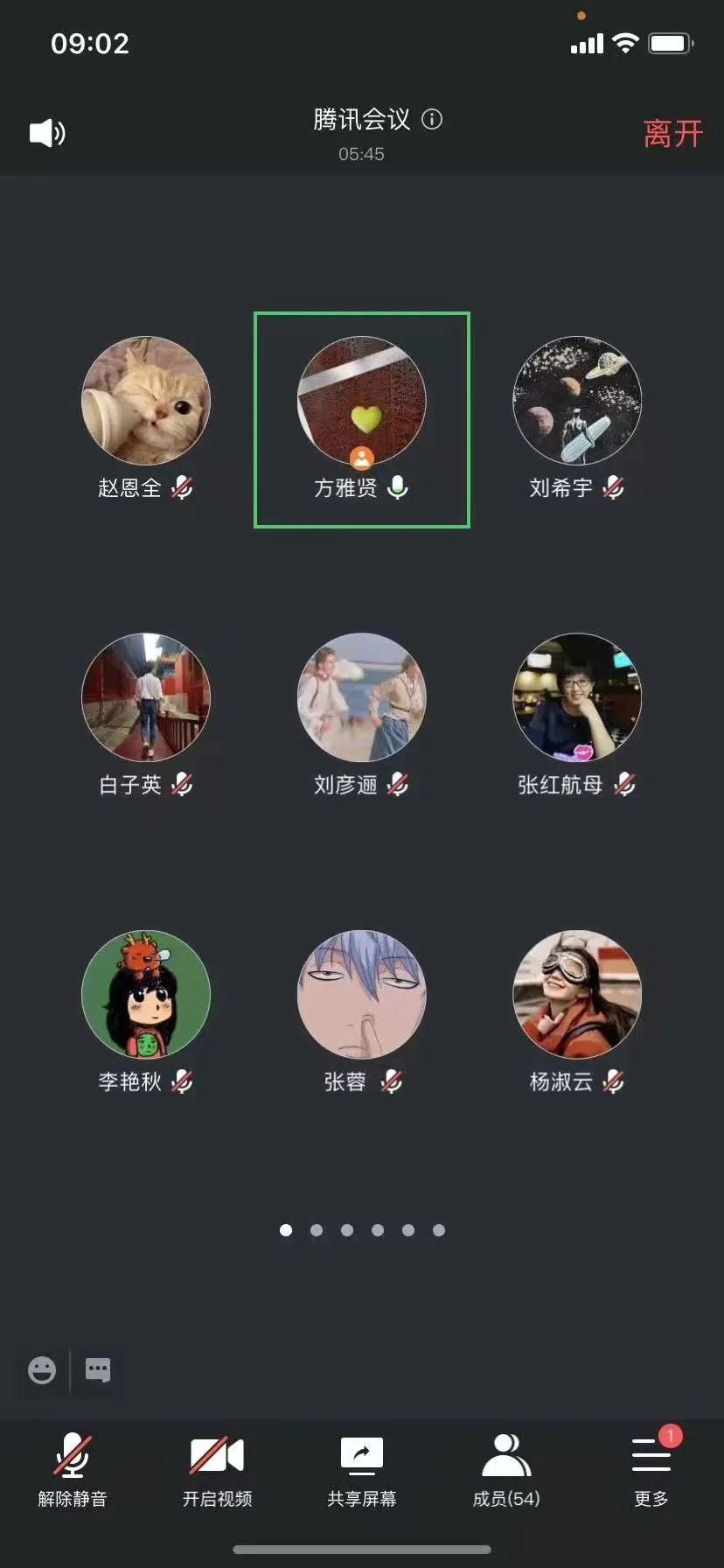
Task: Select participant 张红航母
Action: [x=577, y=697]
